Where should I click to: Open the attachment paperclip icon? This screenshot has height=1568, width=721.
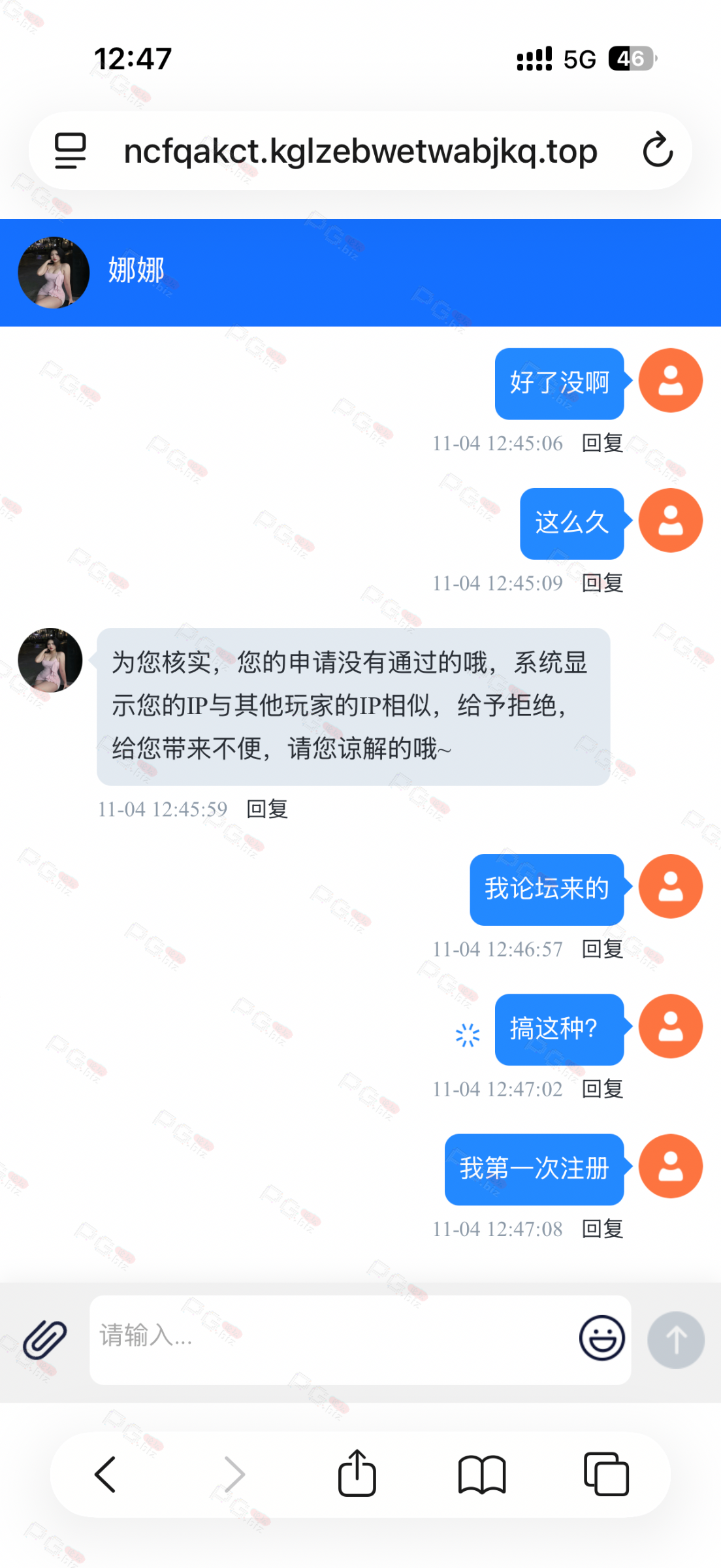coord(44,1339)
